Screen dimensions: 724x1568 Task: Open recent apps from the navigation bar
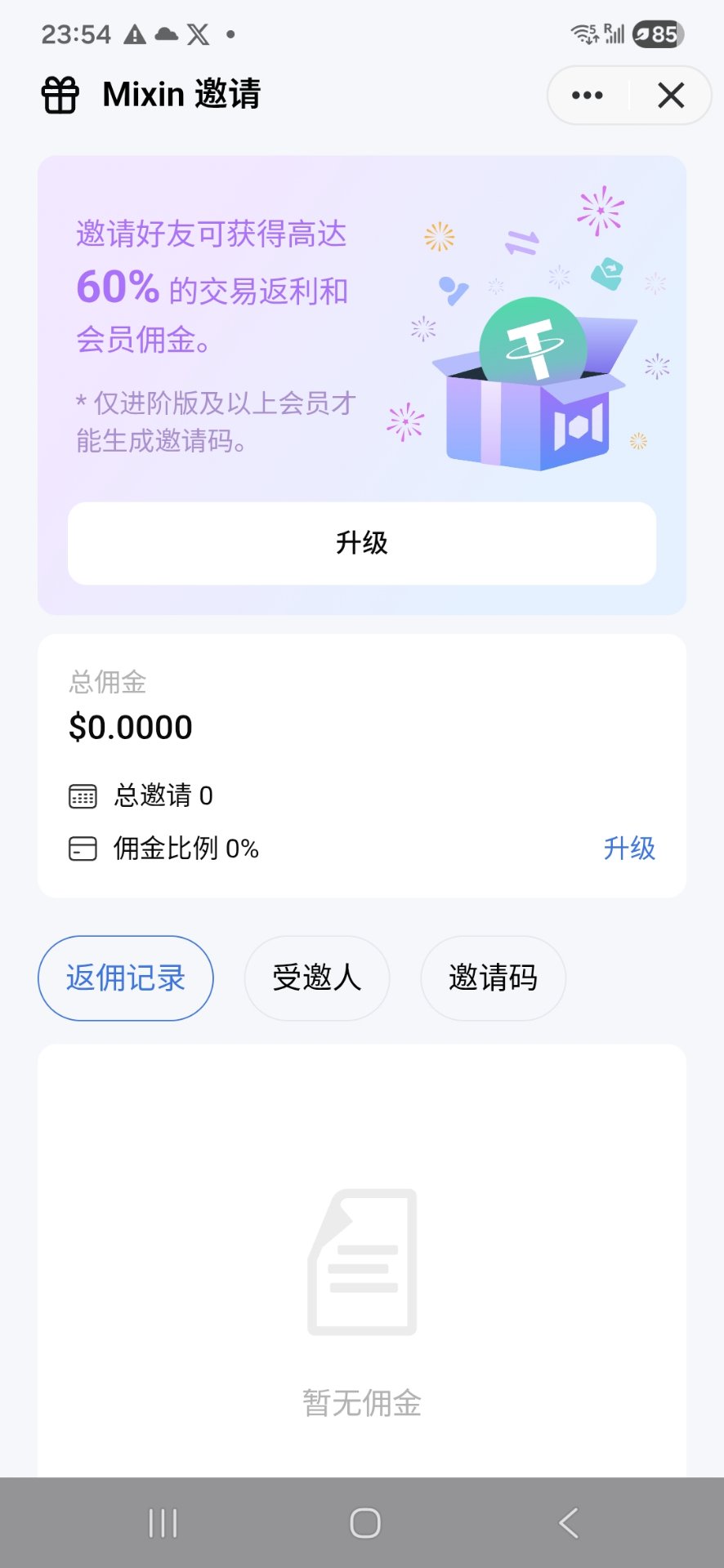click(x=163, y=1523)
